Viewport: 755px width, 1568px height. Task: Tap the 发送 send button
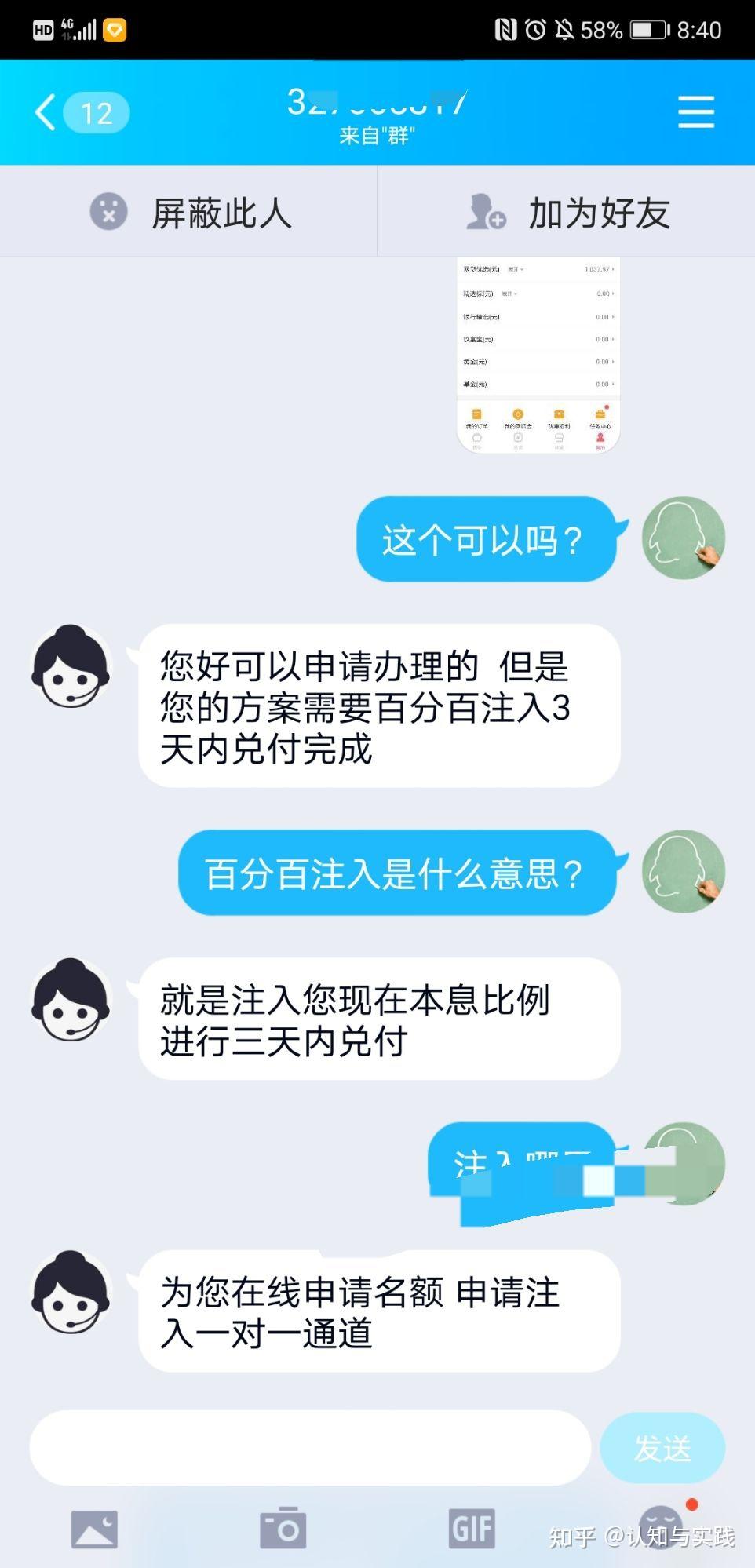pos(662,1448)
